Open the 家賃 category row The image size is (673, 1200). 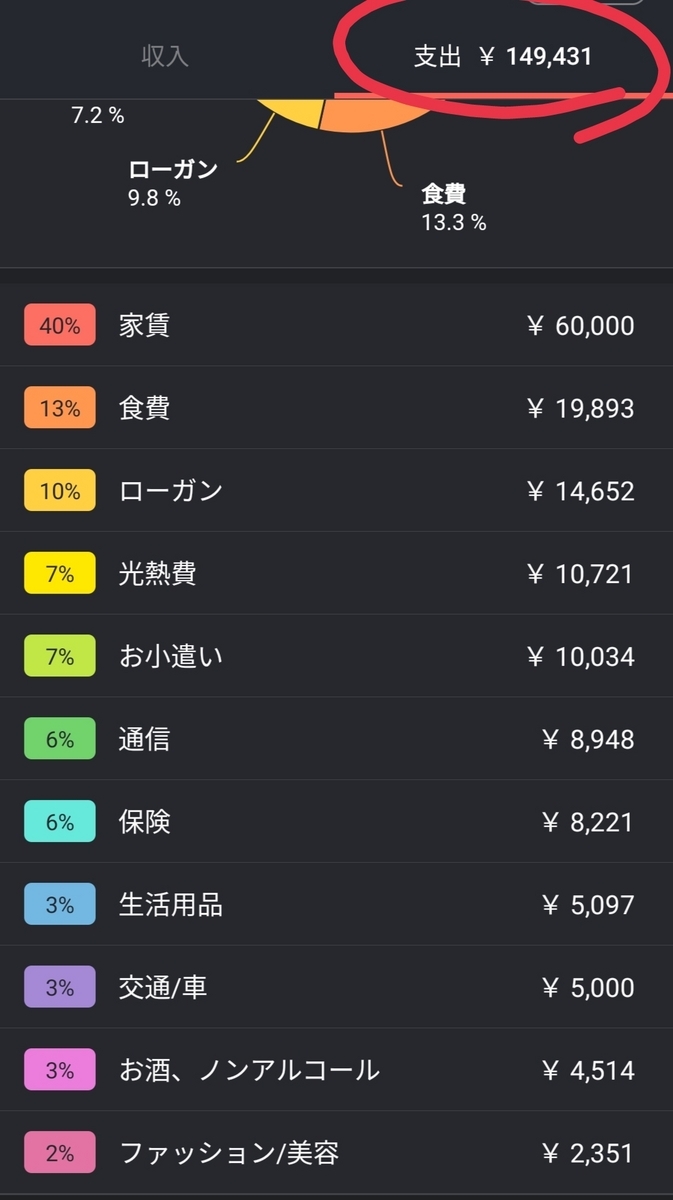point(336,325)
